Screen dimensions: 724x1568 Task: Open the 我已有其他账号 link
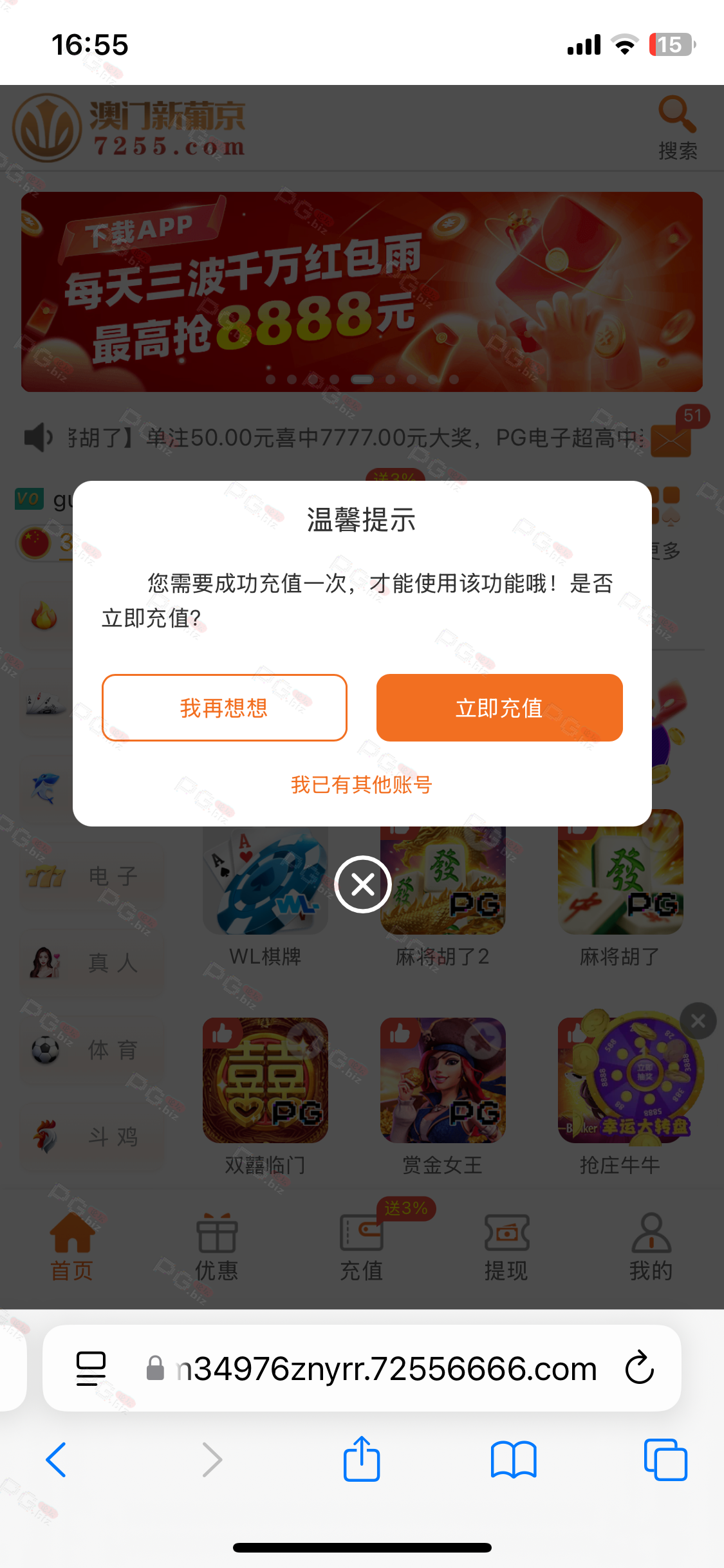tap(362, 785)
